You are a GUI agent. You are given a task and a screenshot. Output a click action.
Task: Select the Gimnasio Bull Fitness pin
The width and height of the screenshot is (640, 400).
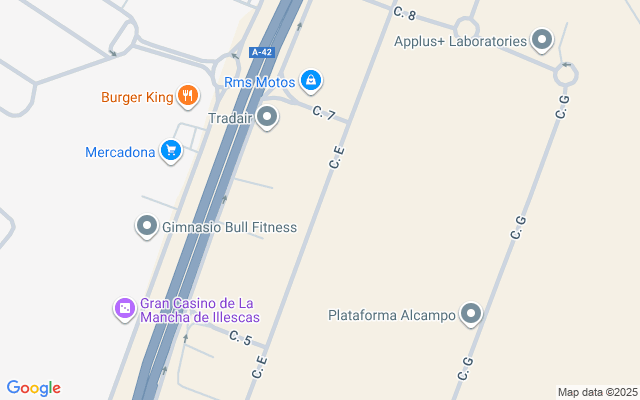tap(146, 227)
